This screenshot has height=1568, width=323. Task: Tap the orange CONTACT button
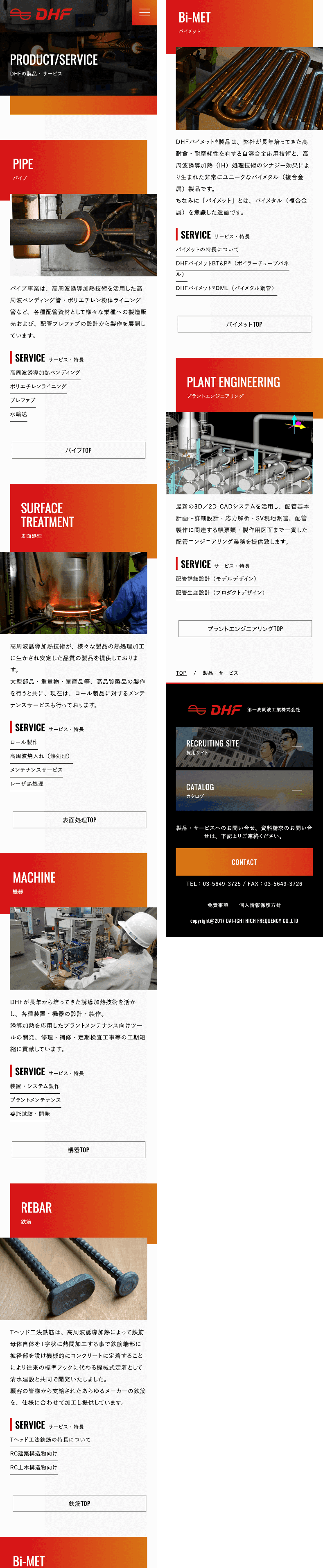[244, 862]
